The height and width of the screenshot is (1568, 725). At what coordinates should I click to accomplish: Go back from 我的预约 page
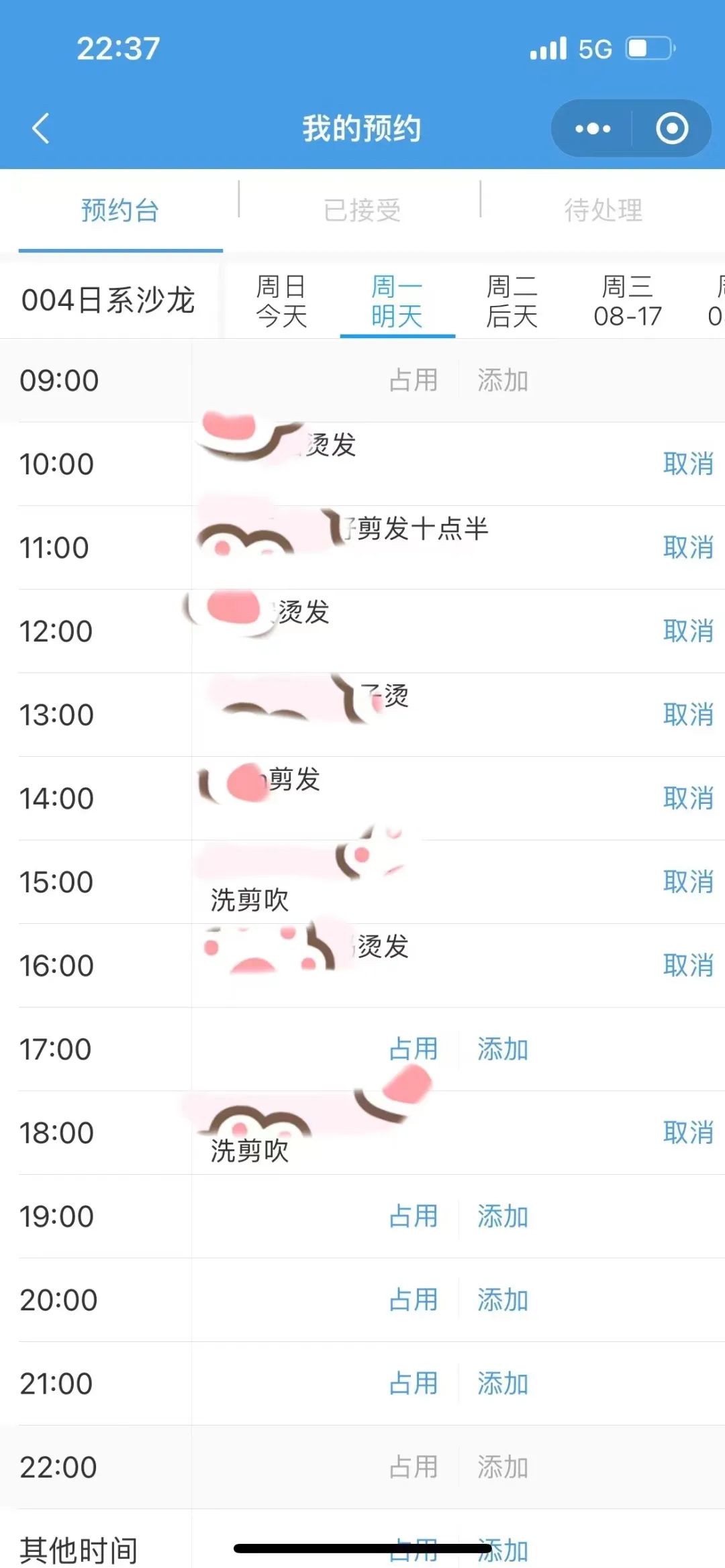41,128
